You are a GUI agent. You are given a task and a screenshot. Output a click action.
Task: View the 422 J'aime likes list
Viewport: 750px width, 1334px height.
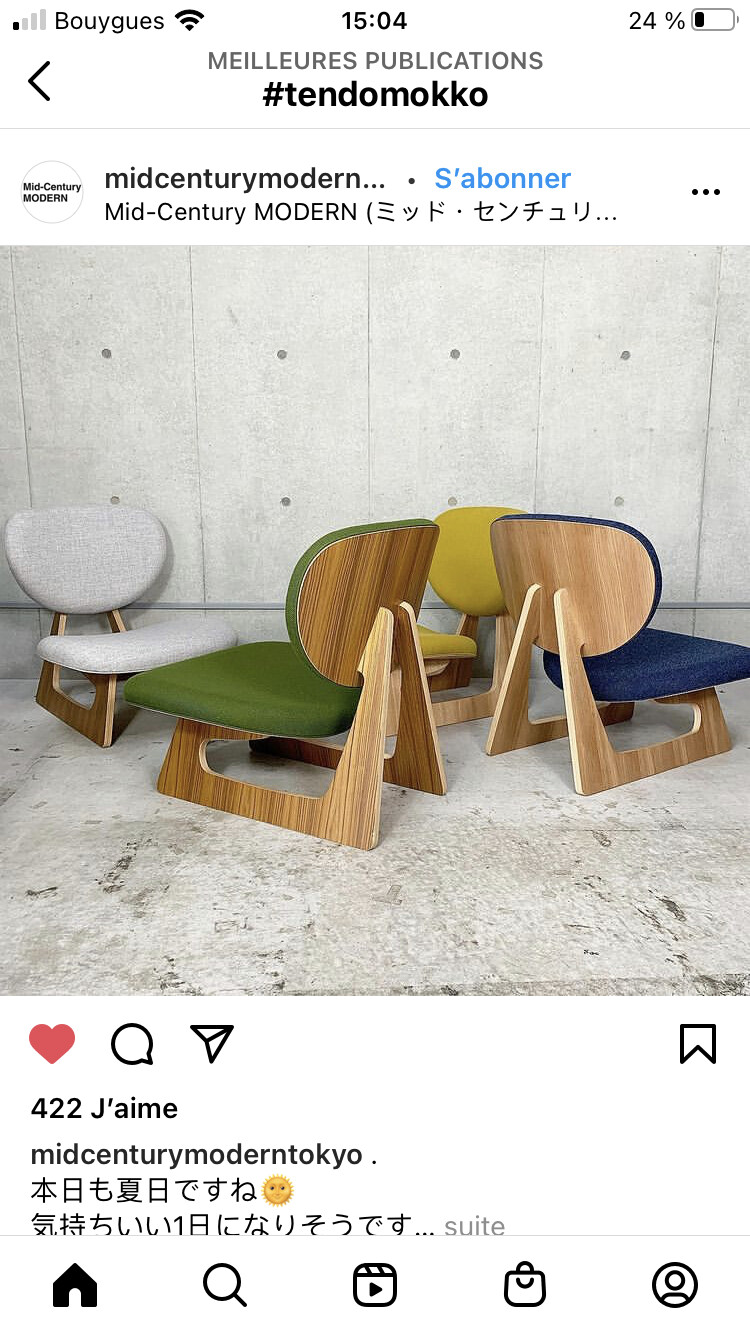coord(104,1108)
